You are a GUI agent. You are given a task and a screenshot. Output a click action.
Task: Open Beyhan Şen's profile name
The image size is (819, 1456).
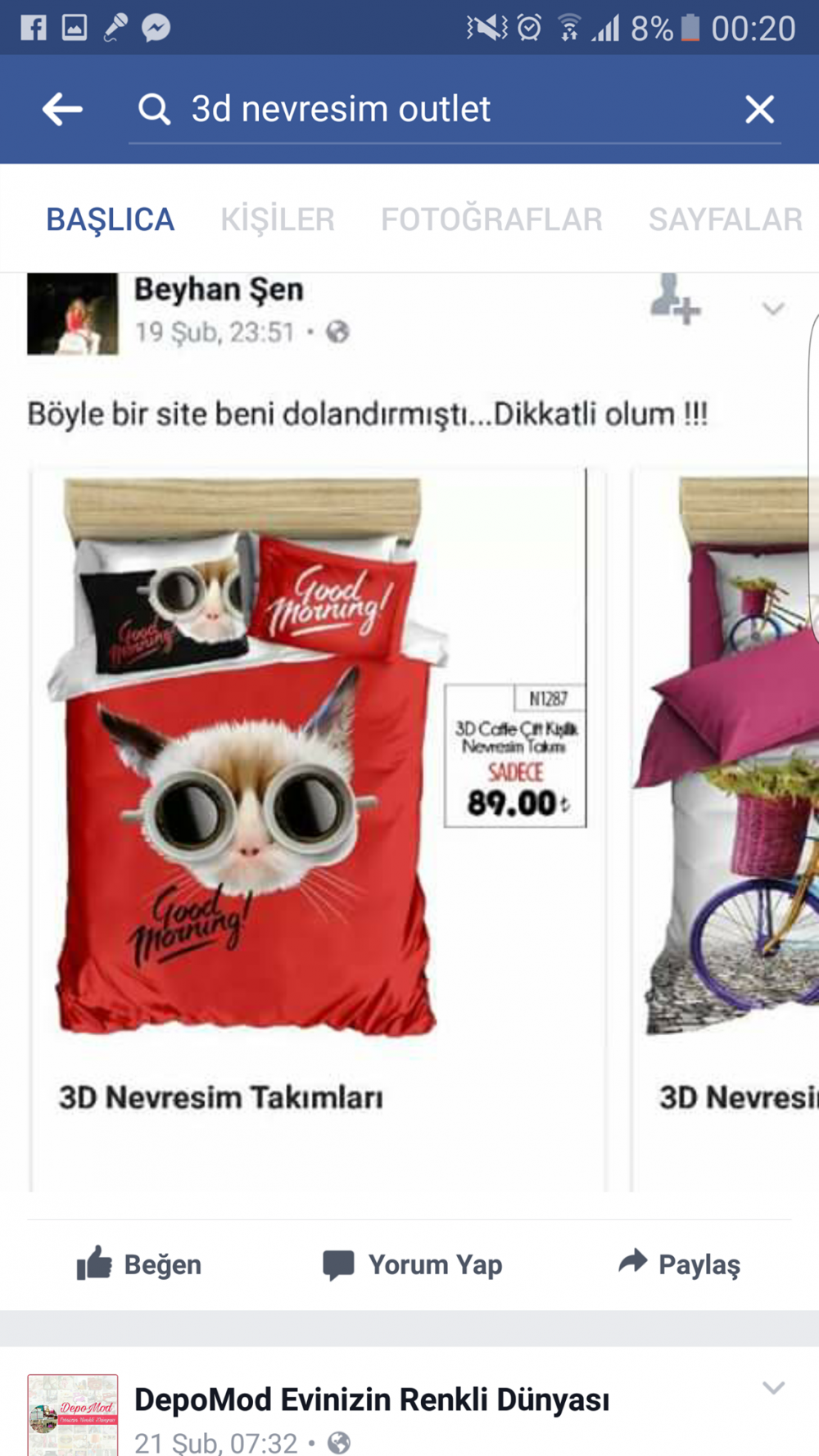(x=219, y=290)
